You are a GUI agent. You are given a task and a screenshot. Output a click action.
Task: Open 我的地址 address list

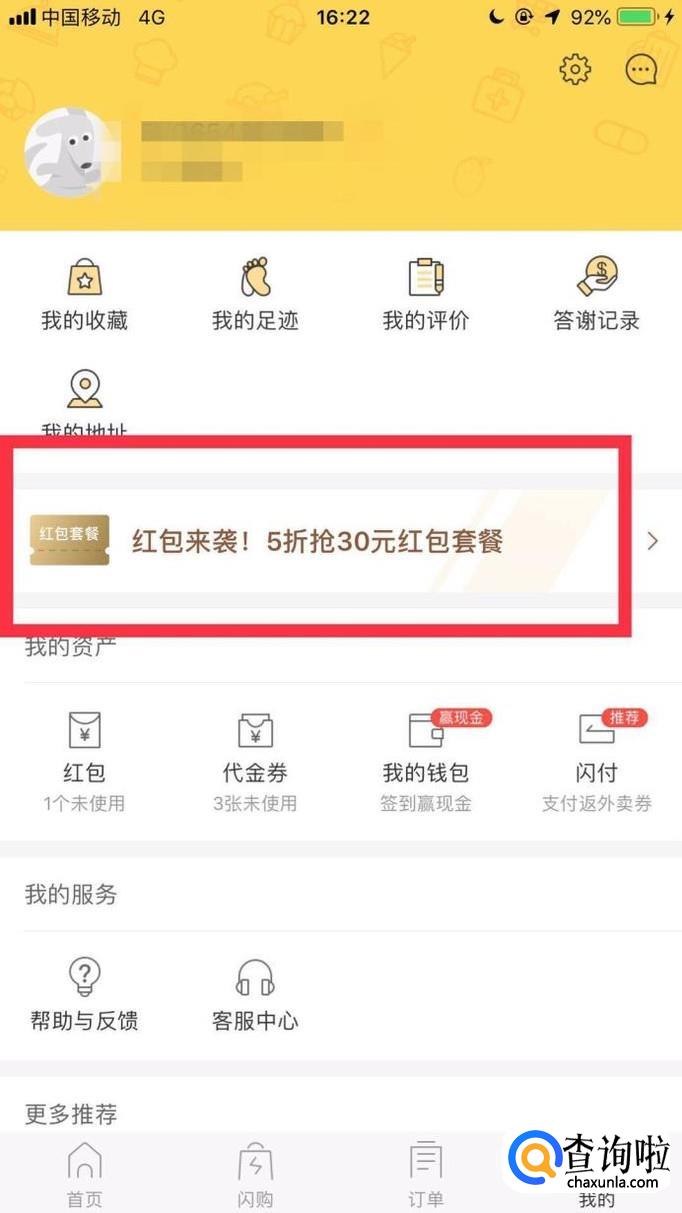84,400
